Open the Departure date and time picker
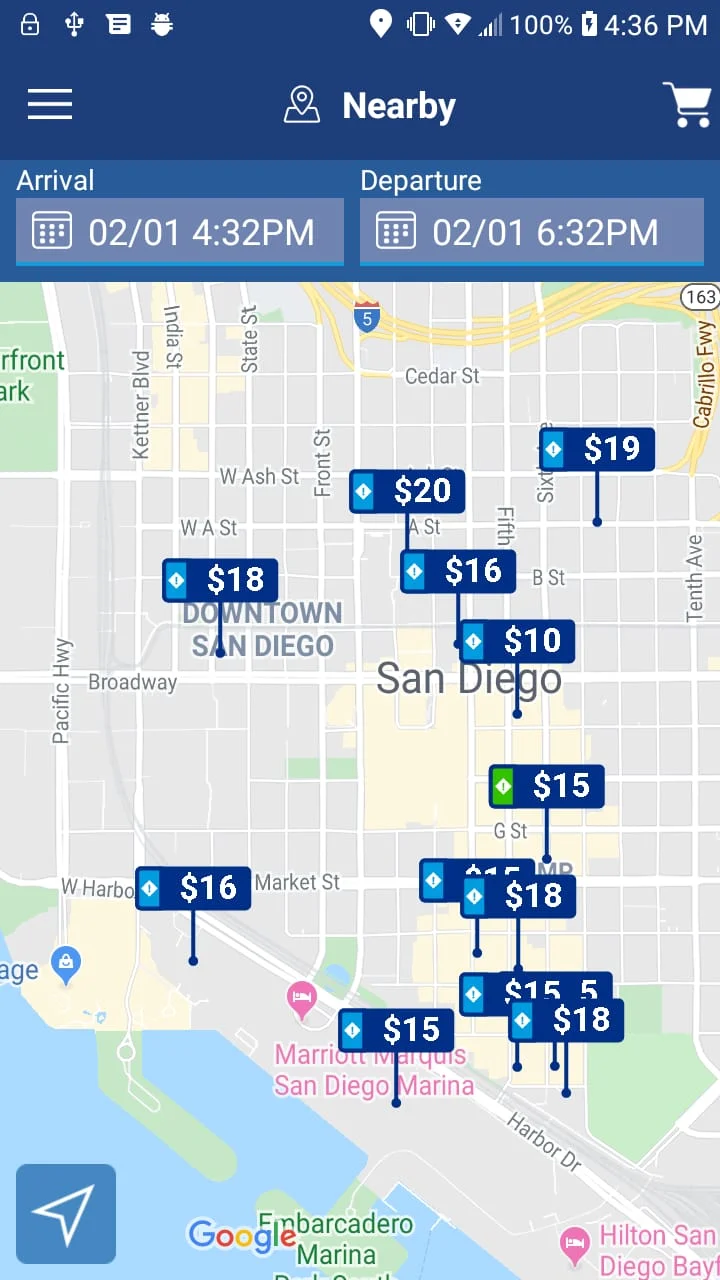This screenshot has height=1280, width=720. tap(531, 231)
